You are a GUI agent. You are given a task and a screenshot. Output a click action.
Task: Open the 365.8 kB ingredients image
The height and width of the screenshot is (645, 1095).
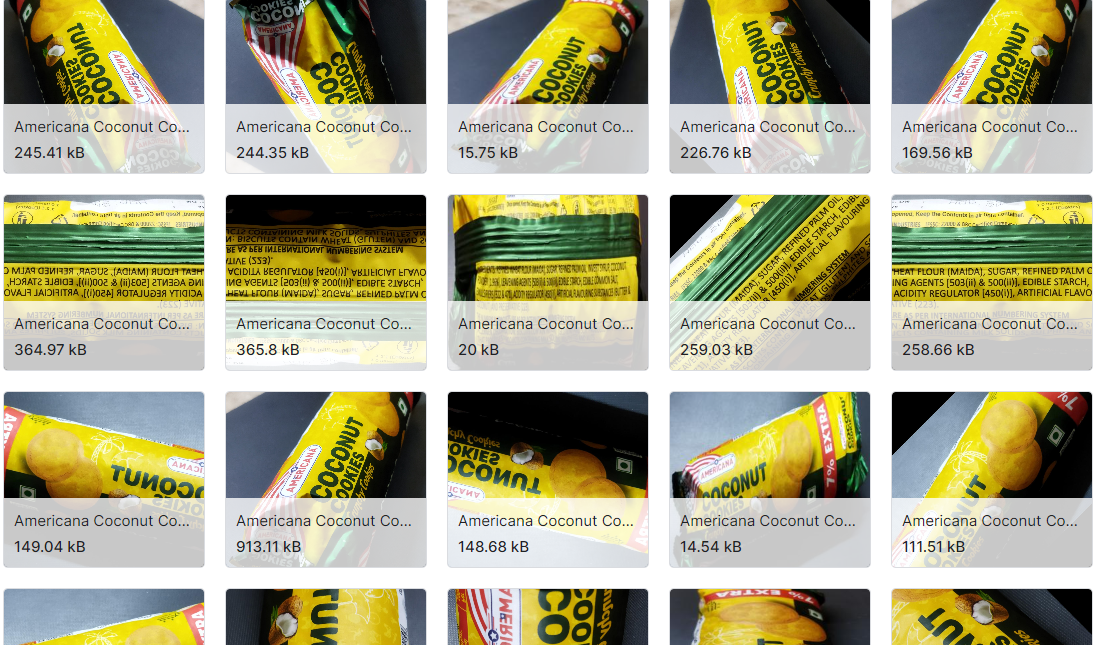326,250
